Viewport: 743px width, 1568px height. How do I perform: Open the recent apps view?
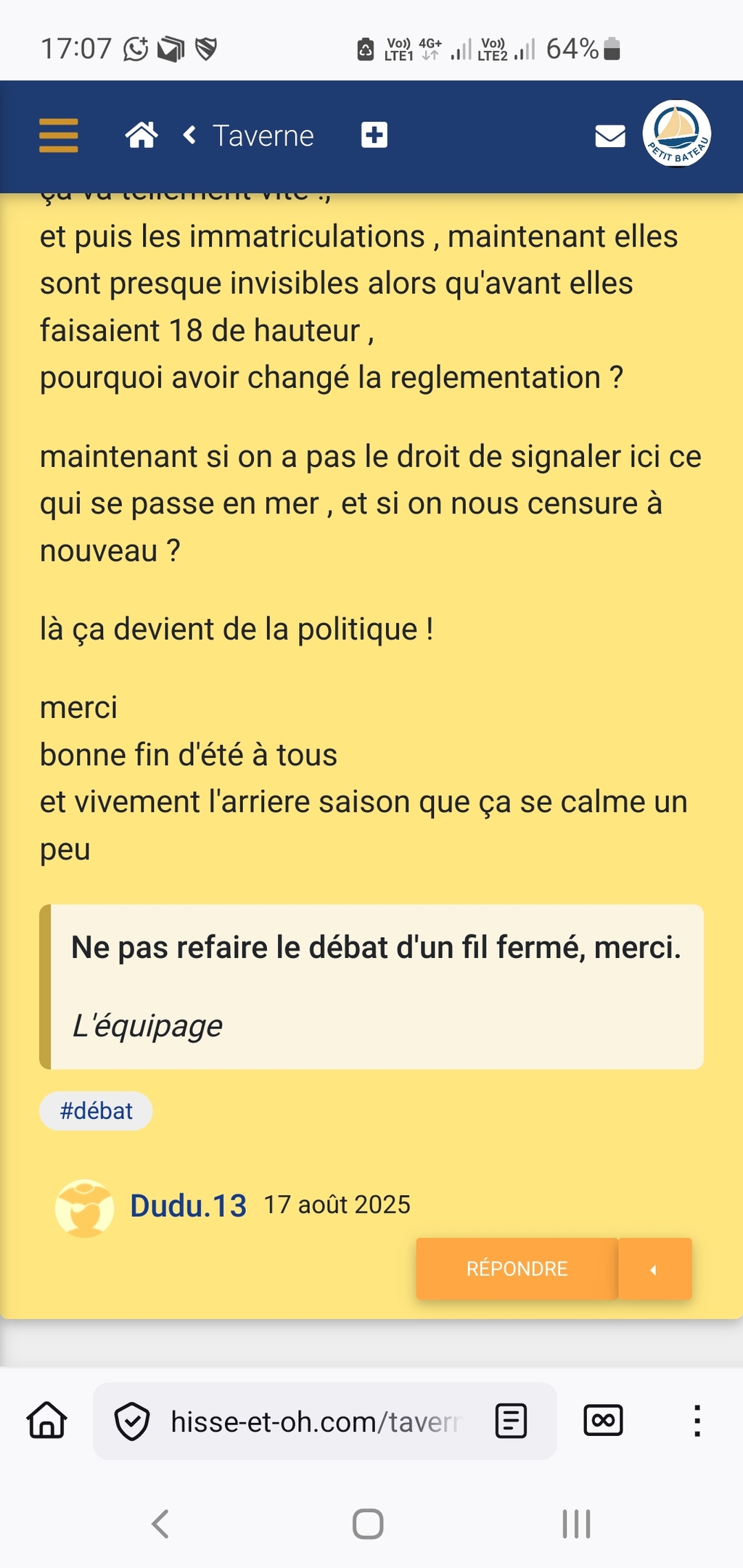coord(577,1524)
